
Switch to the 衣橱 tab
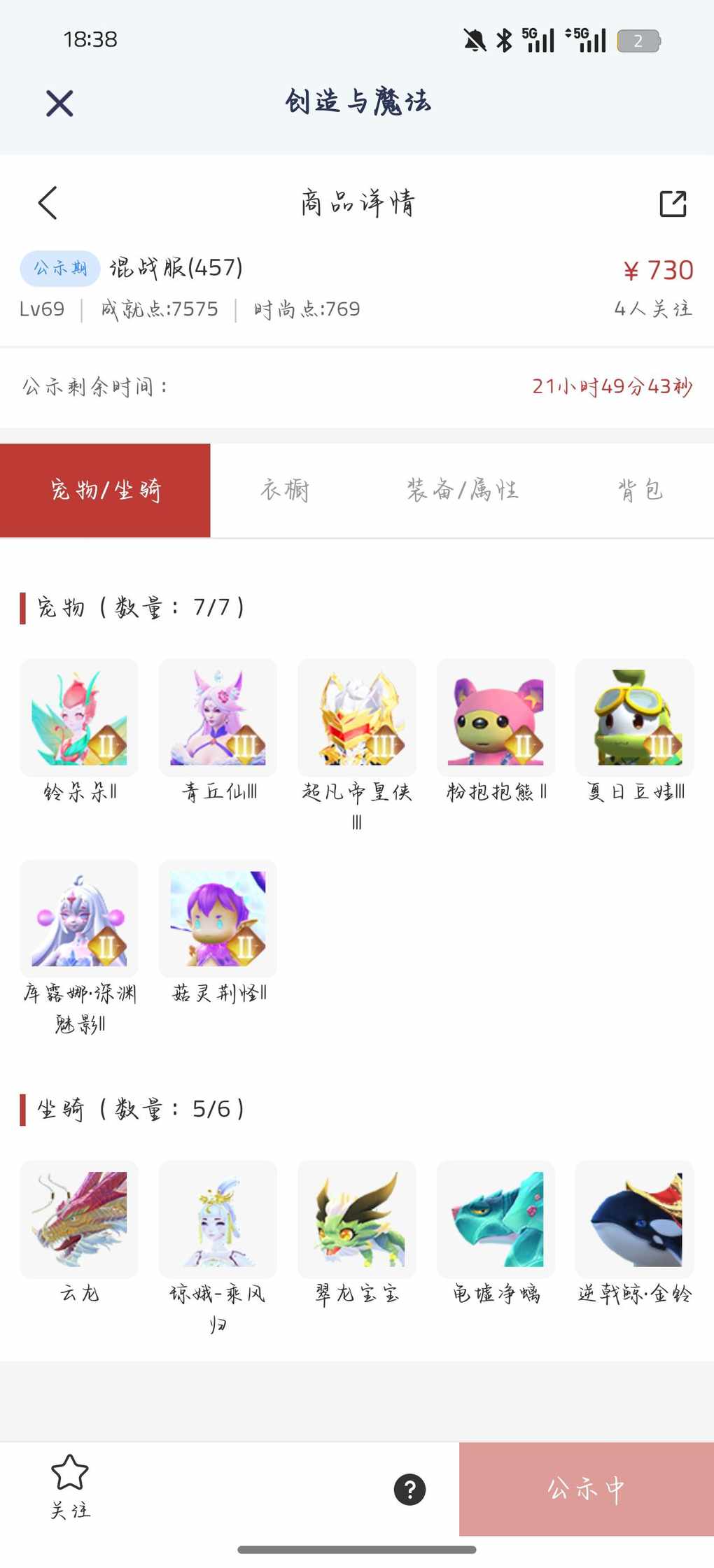[285, 490]
